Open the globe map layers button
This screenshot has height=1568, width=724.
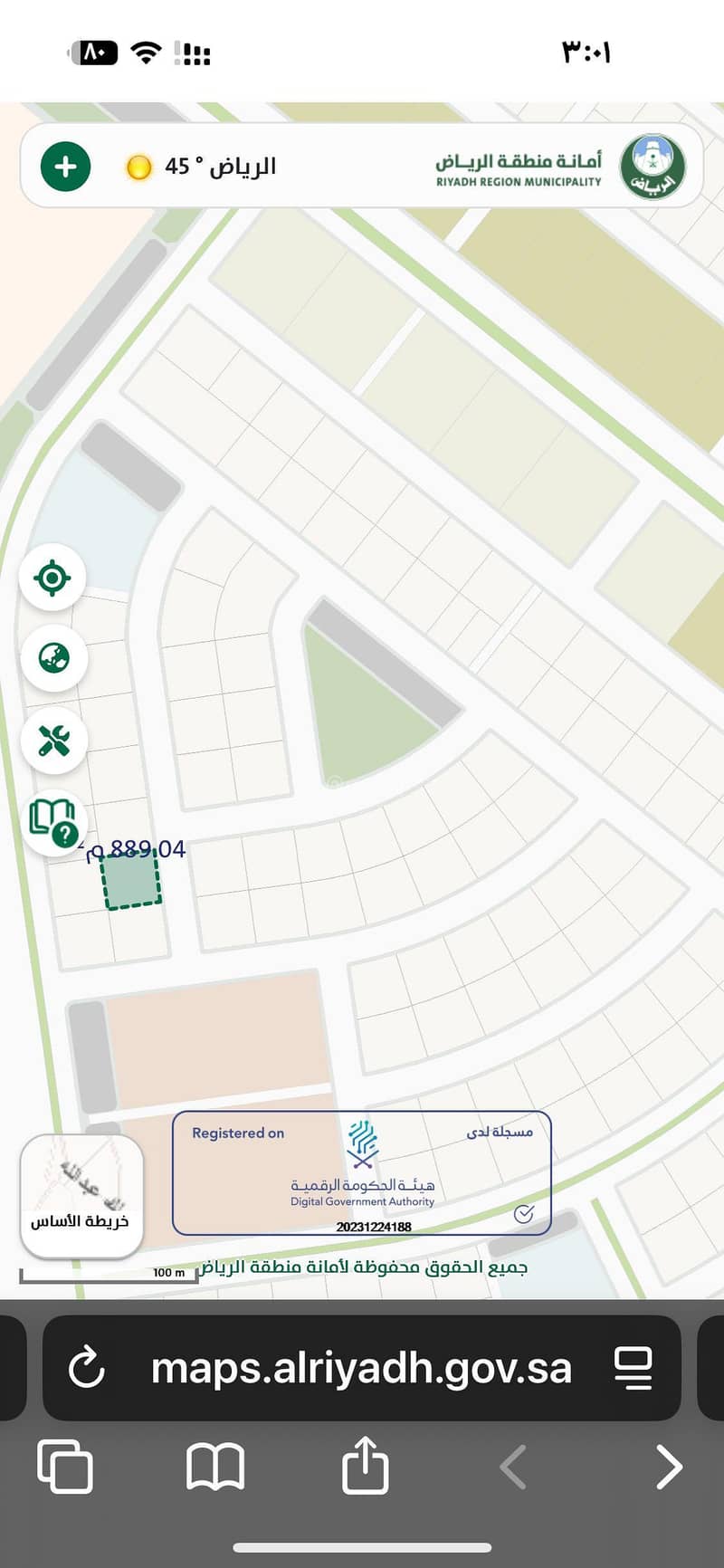pos(53,658)
